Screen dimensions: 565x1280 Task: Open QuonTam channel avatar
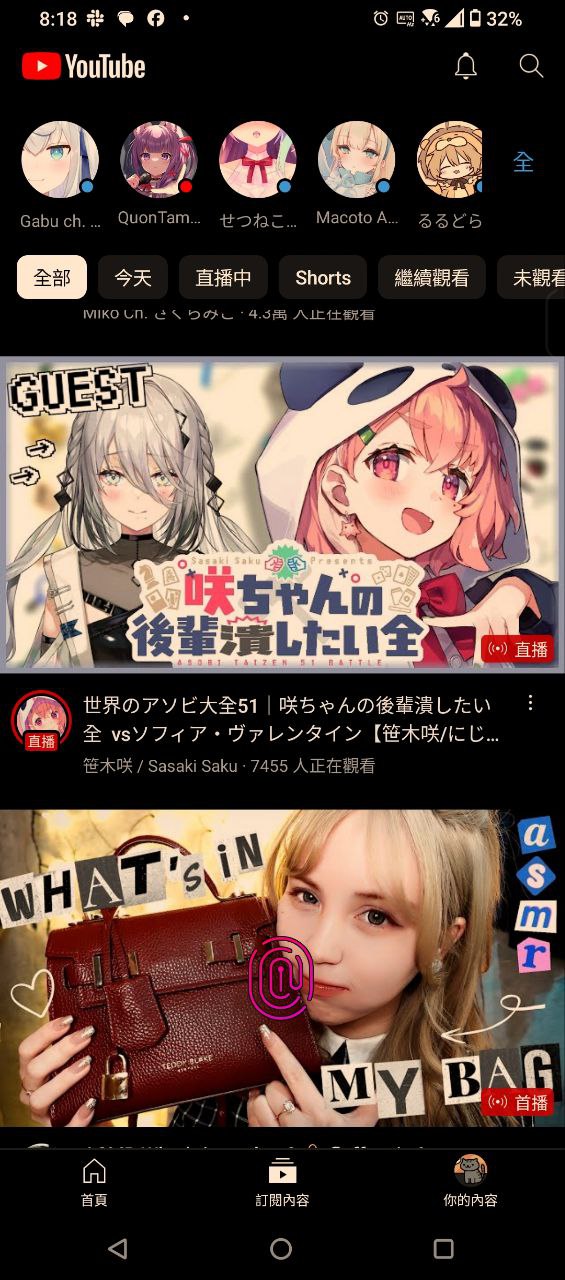pos(159,160)
